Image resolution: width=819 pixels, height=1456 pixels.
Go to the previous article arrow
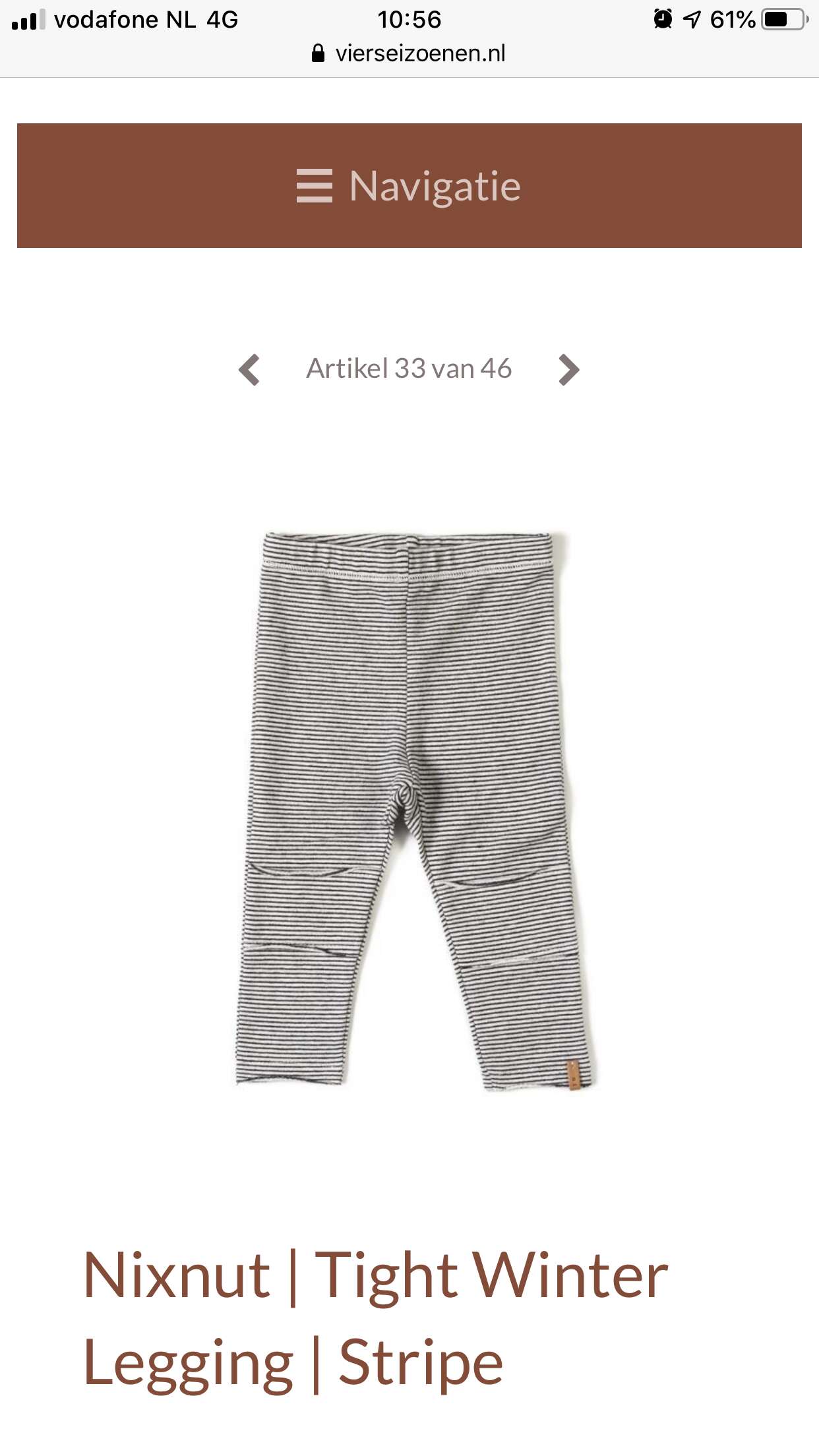[x=249, y=369]
